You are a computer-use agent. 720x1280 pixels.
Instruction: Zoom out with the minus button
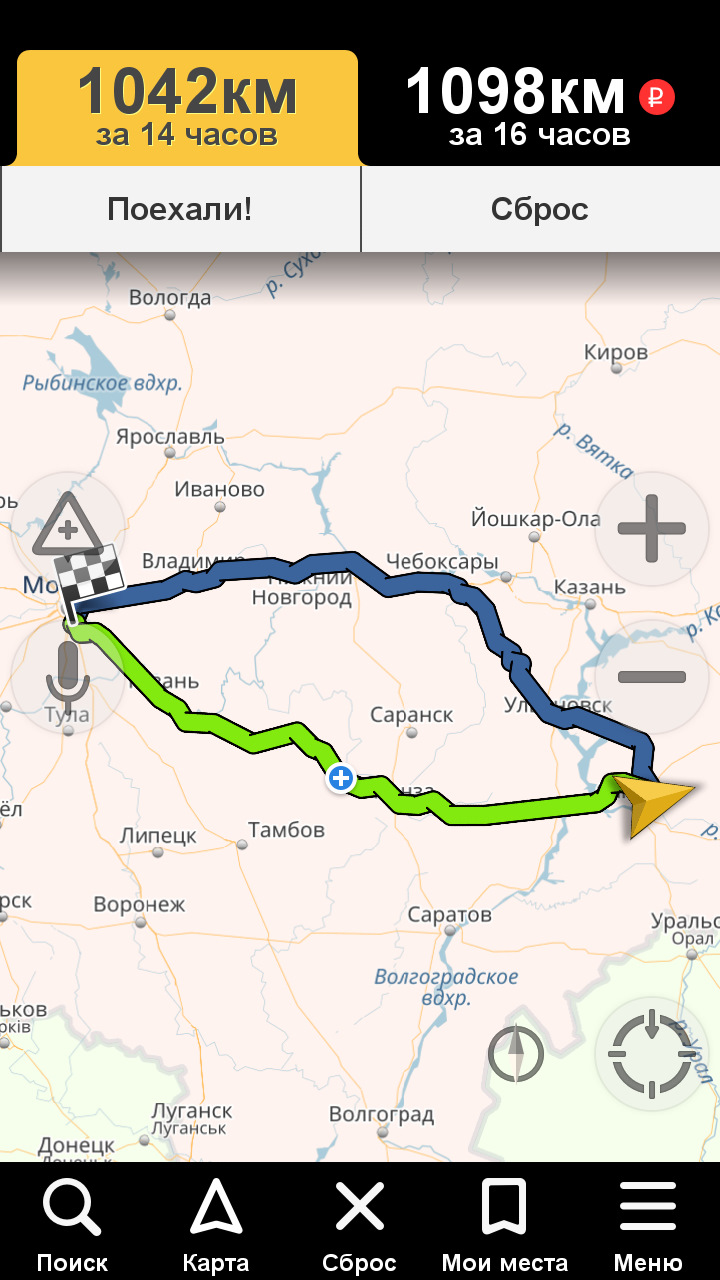pos(651,677)
